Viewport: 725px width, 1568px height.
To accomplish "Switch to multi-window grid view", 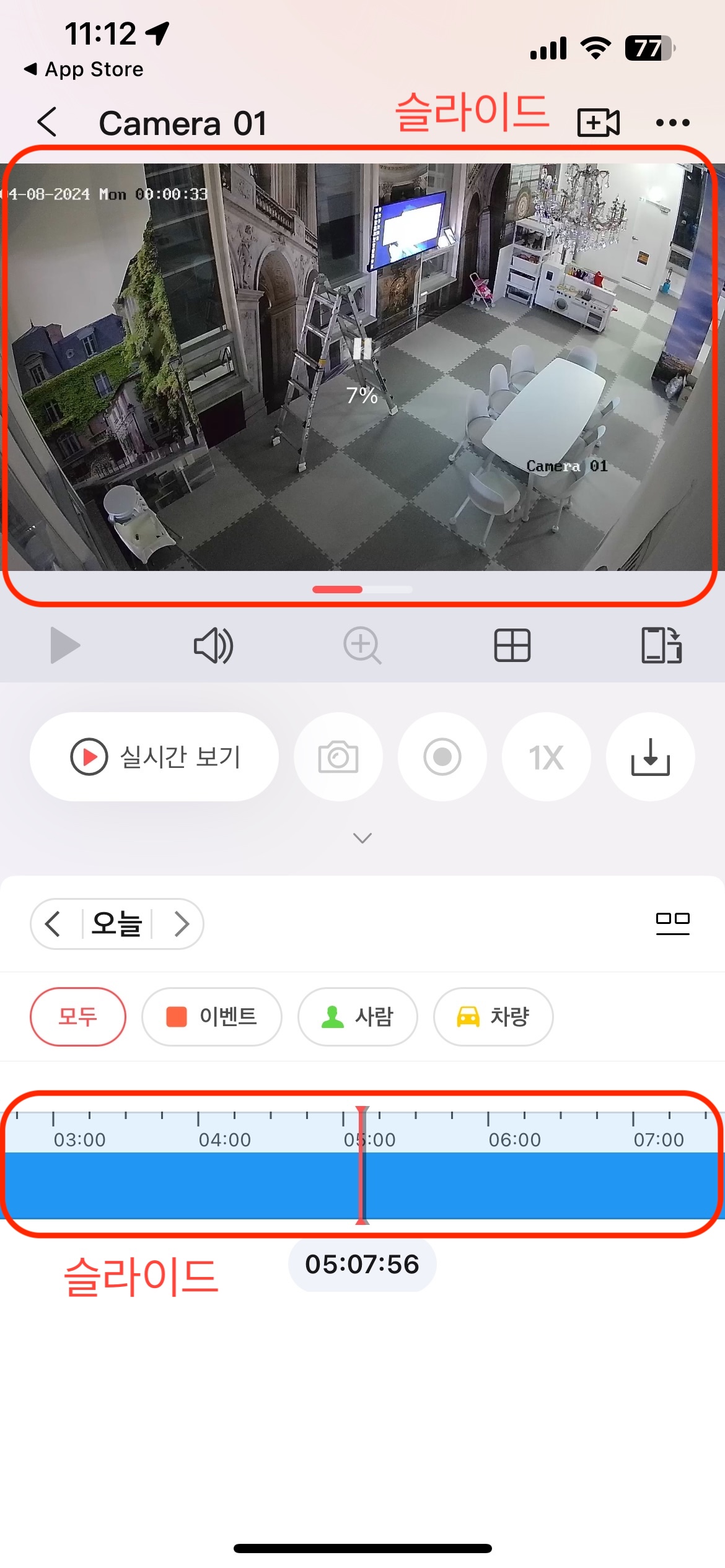I will coord(512,645).
